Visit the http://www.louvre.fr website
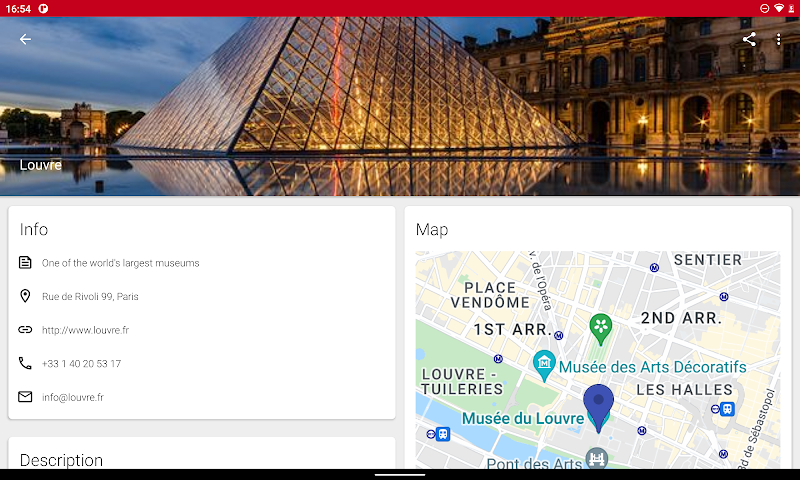This screenshot has height=480, width=800. [x=85, y=330]
